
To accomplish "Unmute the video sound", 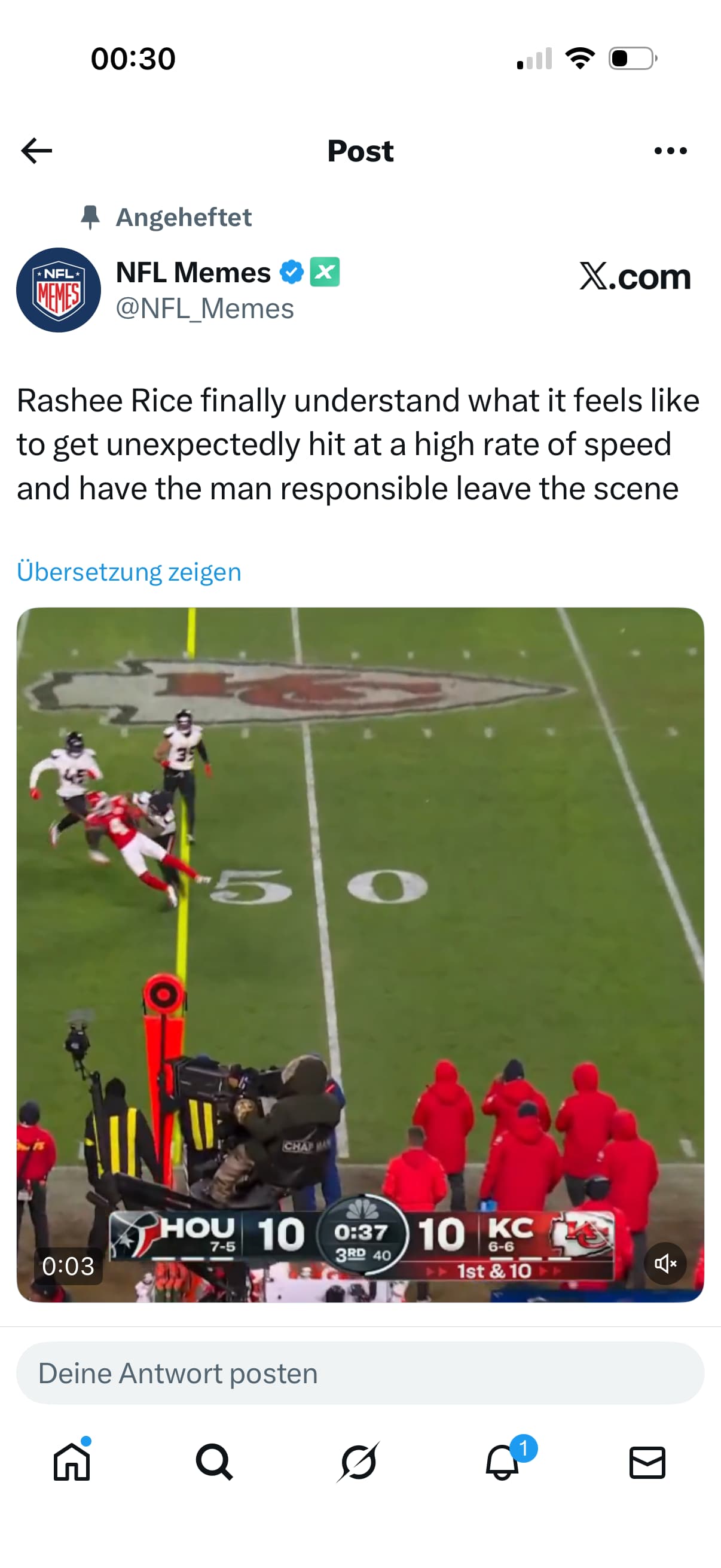I will click(665, 1264).
